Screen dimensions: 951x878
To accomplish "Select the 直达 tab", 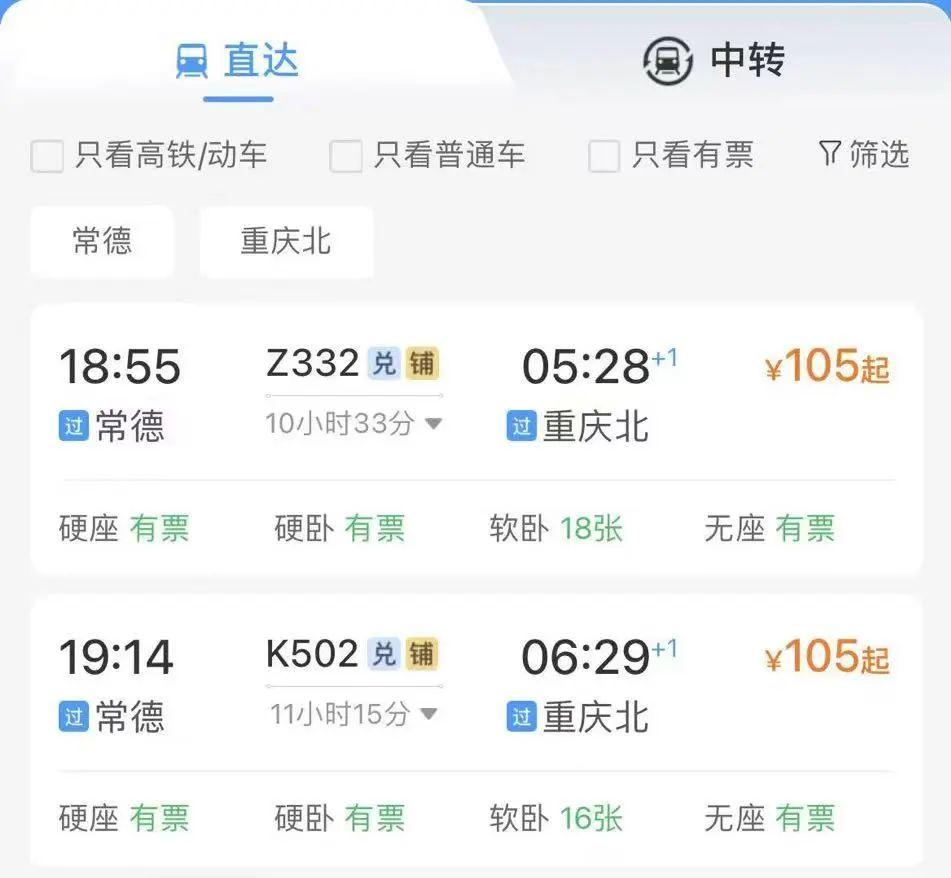I will pos(238,60).
